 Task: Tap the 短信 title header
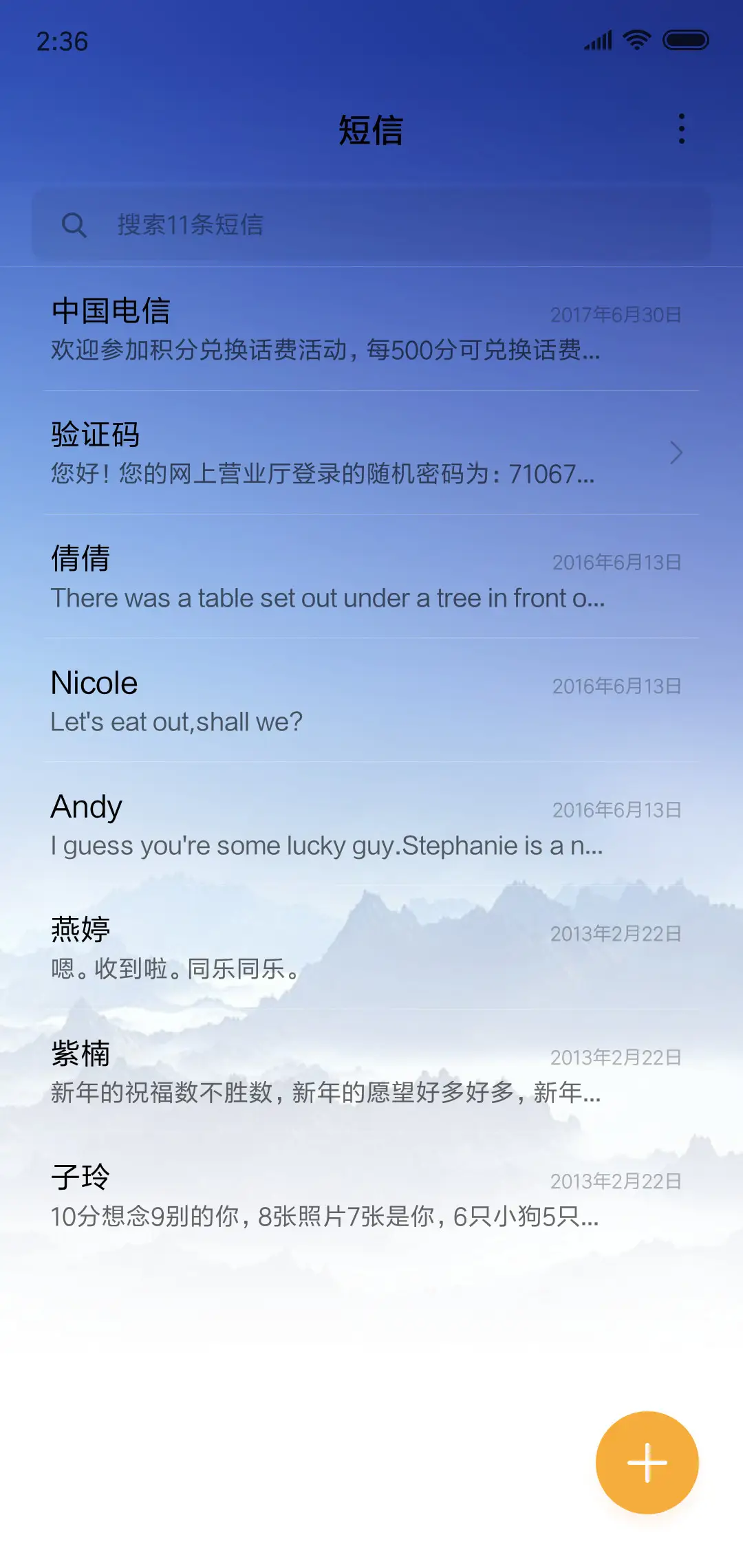371,129
